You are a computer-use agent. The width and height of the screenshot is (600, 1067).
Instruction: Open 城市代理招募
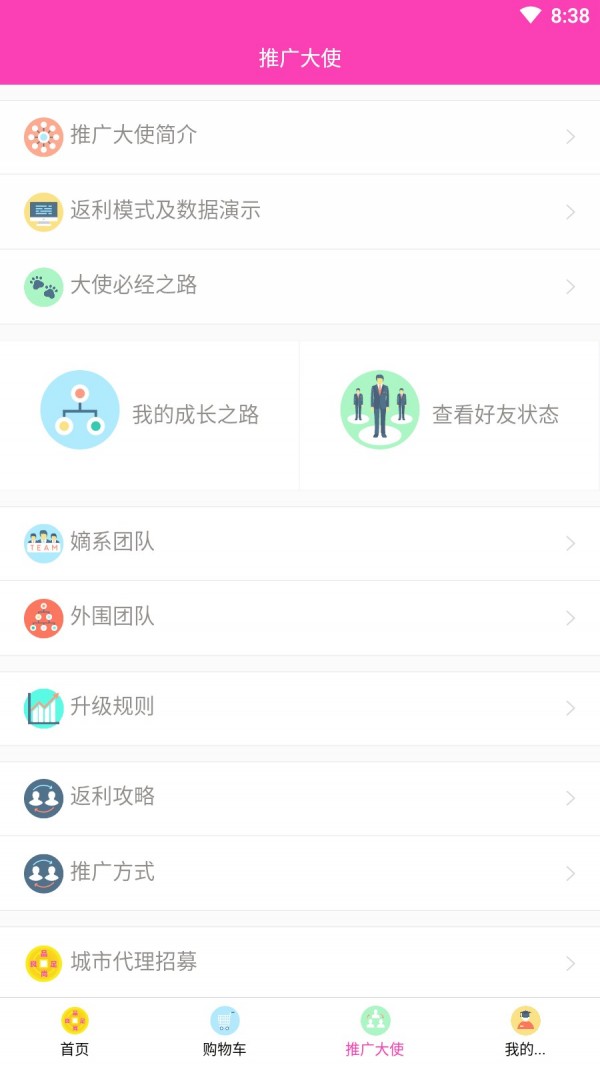(x=300, y=962)
